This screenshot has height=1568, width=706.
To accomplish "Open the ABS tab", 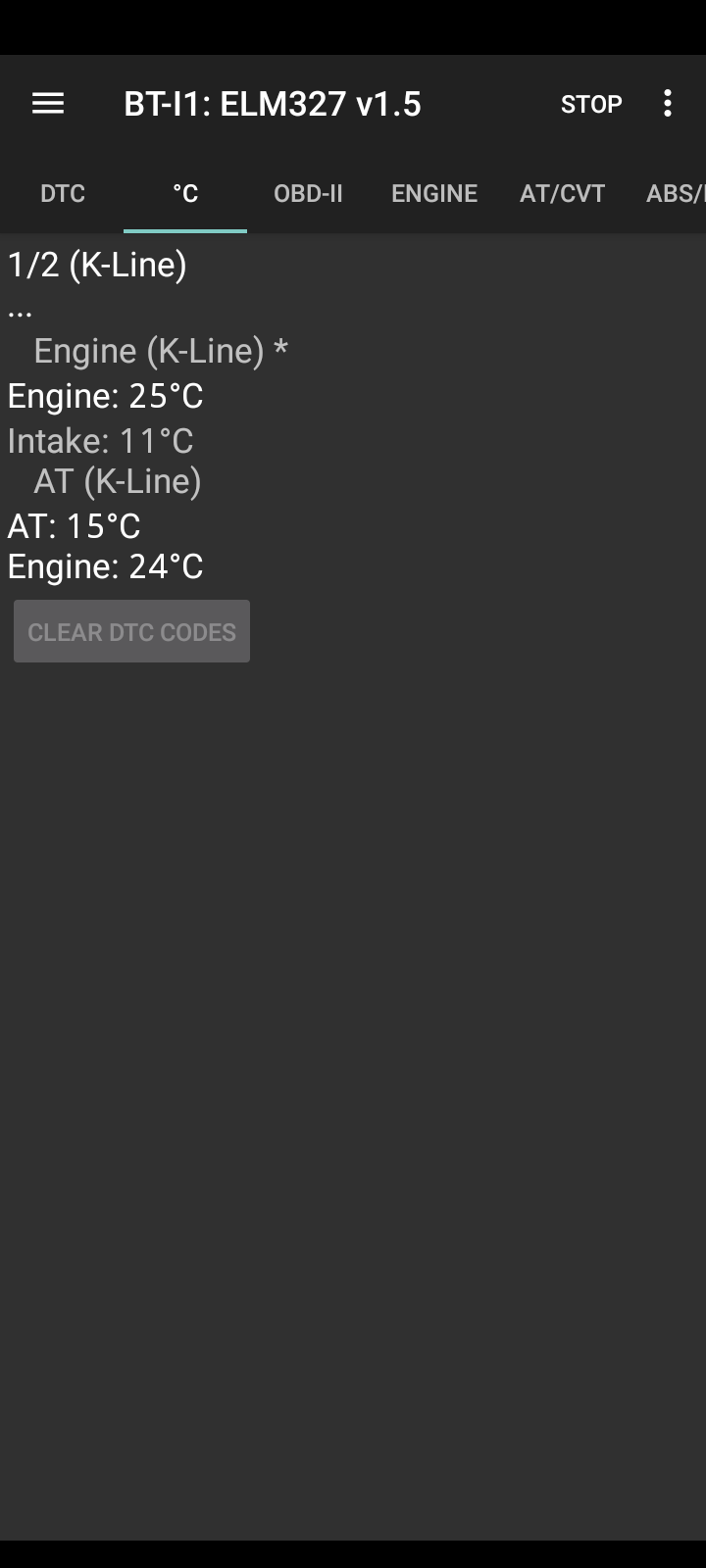I will 675,193.
